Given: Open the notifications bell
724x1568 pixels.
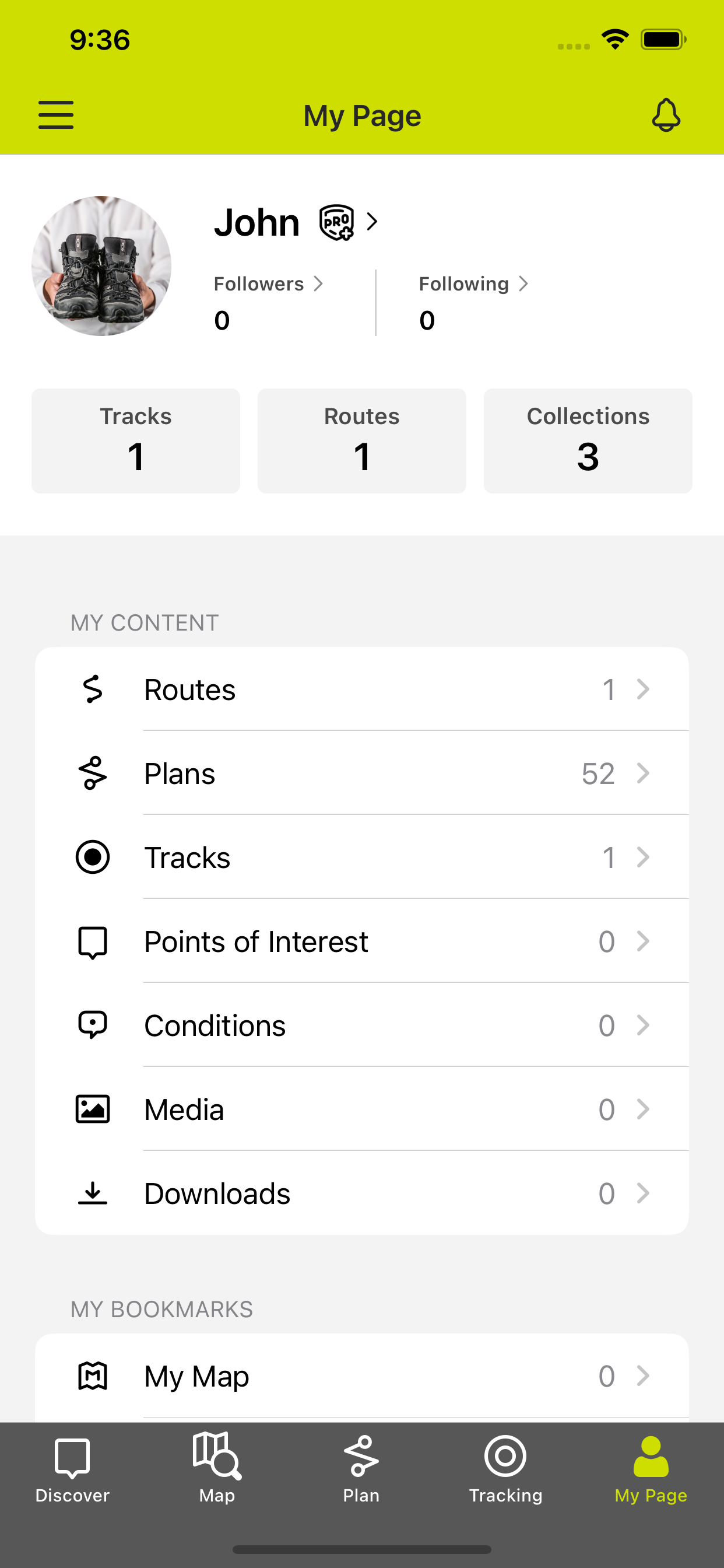Looking at the screenshot, I should pos(666,115).
